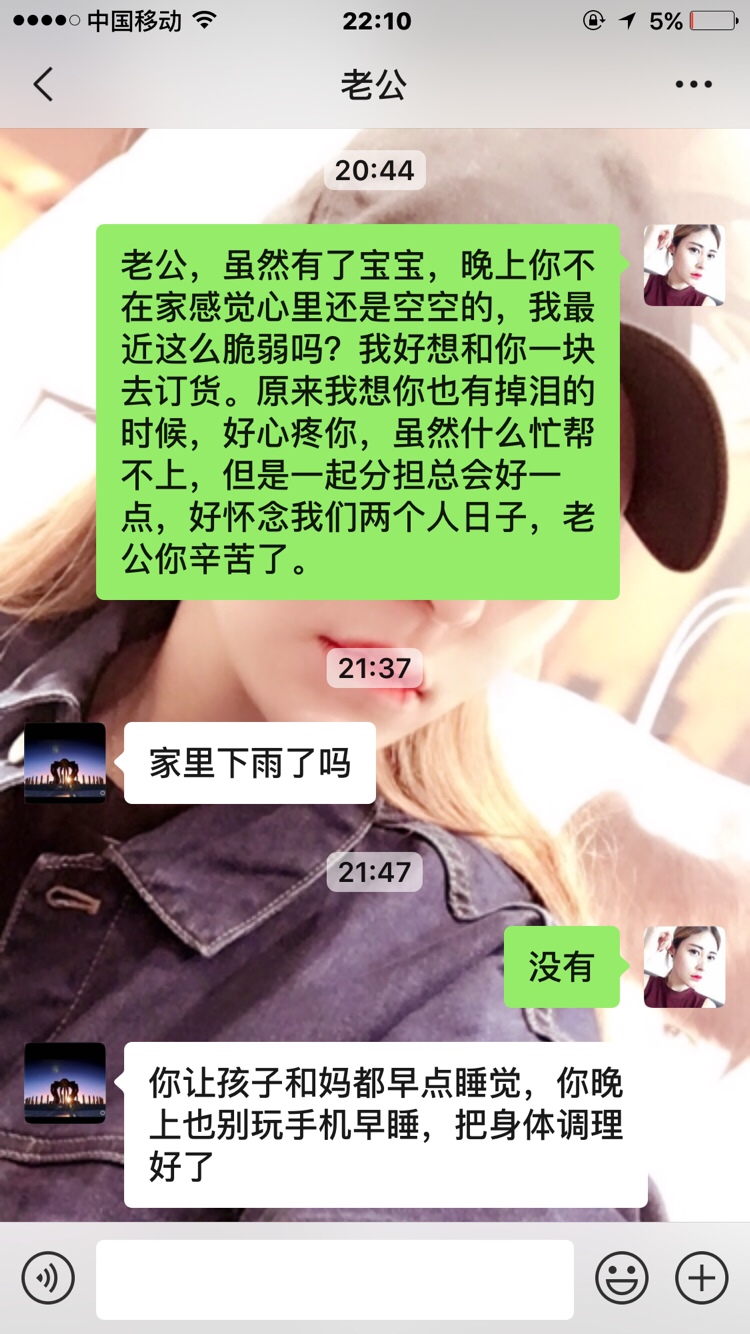Focus the message text field
The width and height of the screenshot is (750, 1334).
[334, 1279]
